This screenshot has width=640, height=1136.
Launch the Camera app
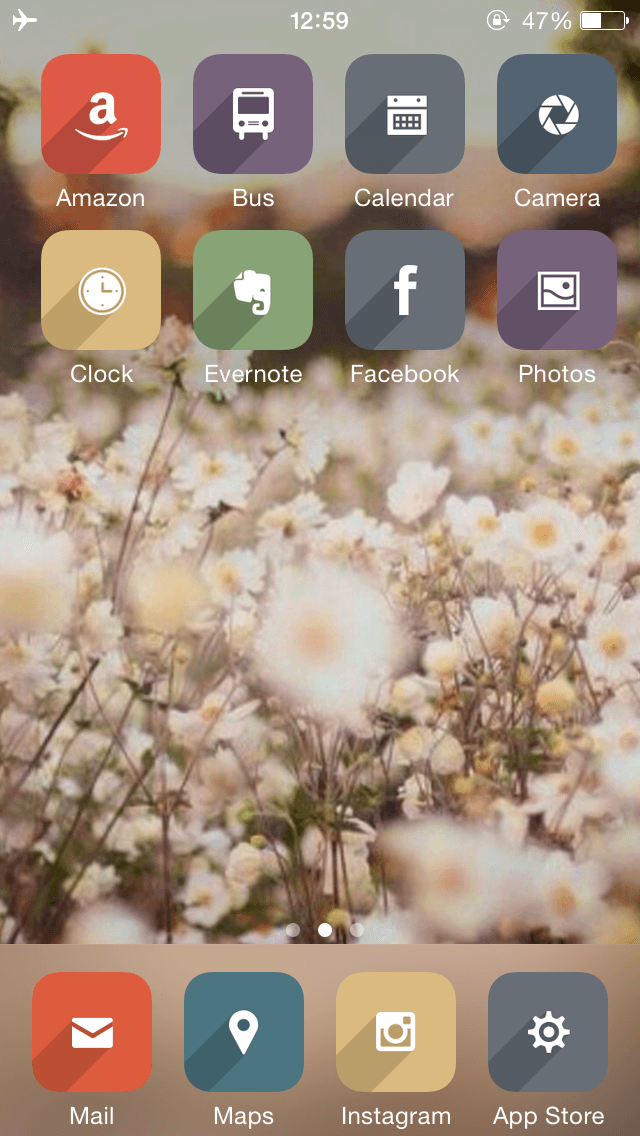pos(557,114)
